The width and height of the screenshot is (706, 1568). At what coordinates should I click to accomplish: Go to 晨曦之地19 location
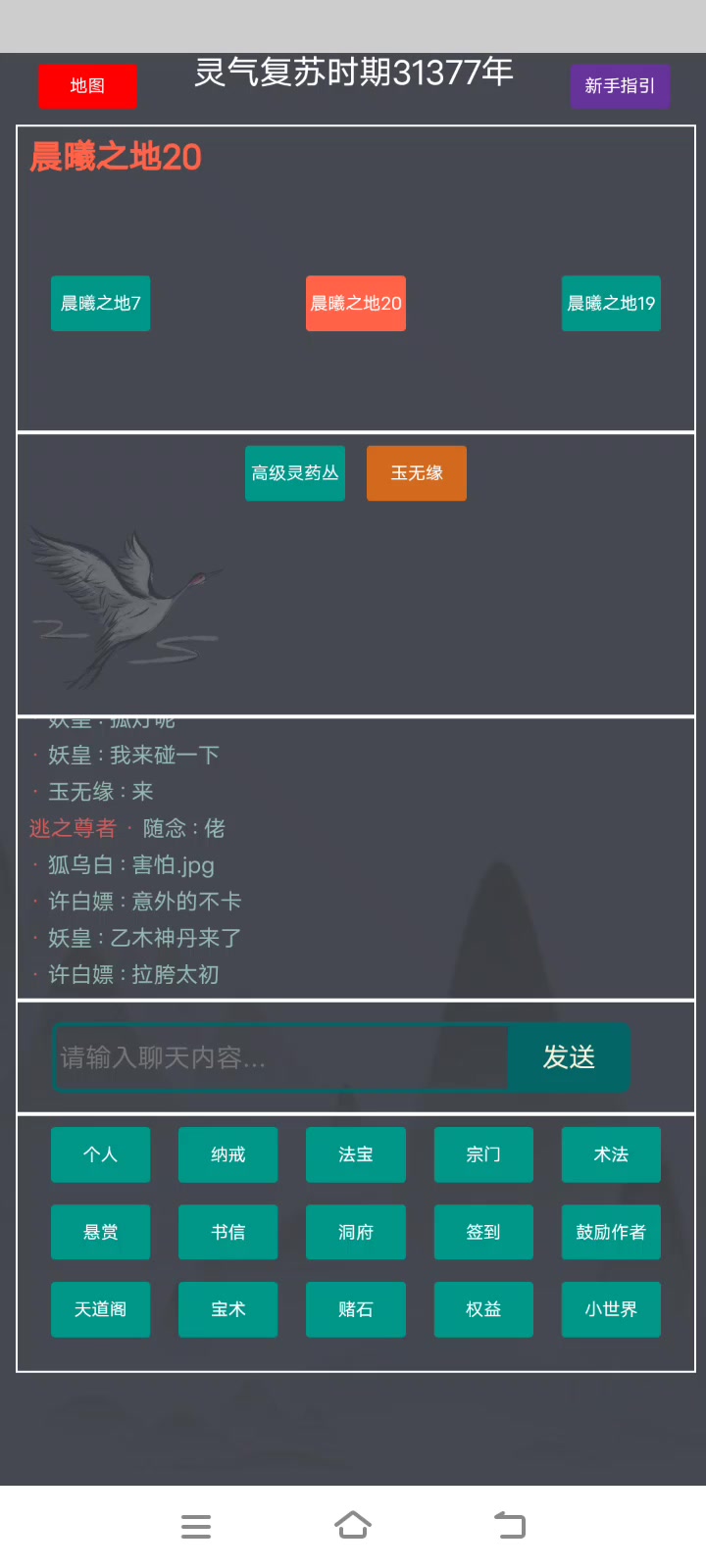(x=611, y=304)
